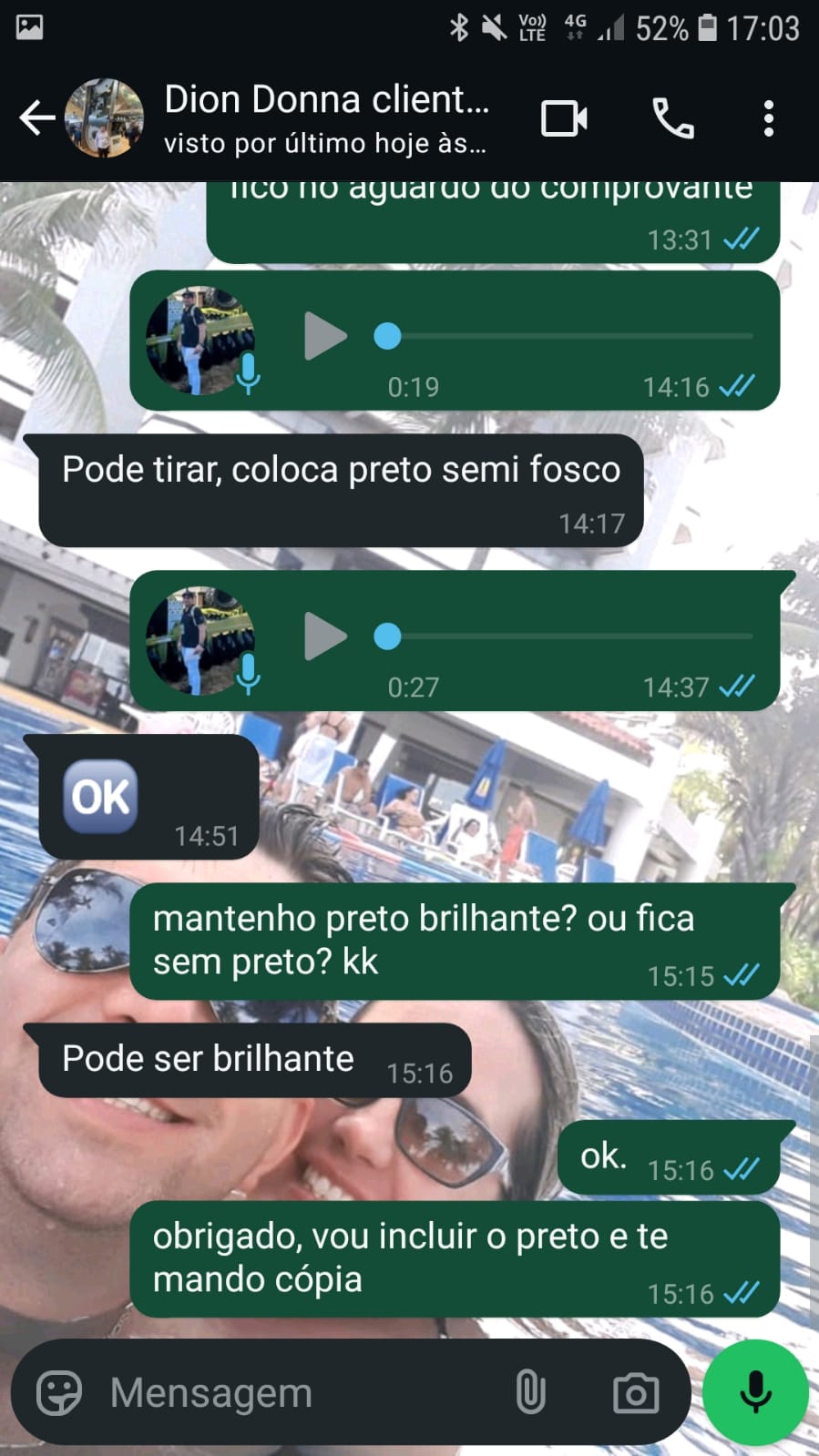Record a voice message
819x1456 pixels.
tap(755, 1393)
